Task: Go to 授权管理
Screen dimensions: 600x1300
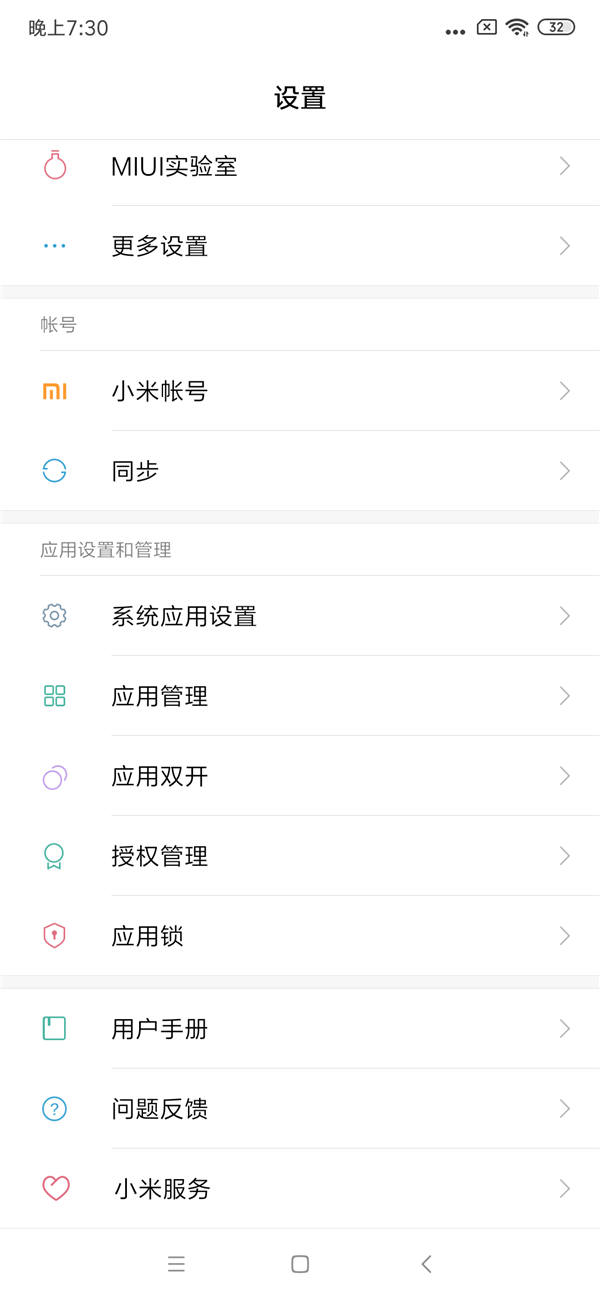Action: coord(300,856)
